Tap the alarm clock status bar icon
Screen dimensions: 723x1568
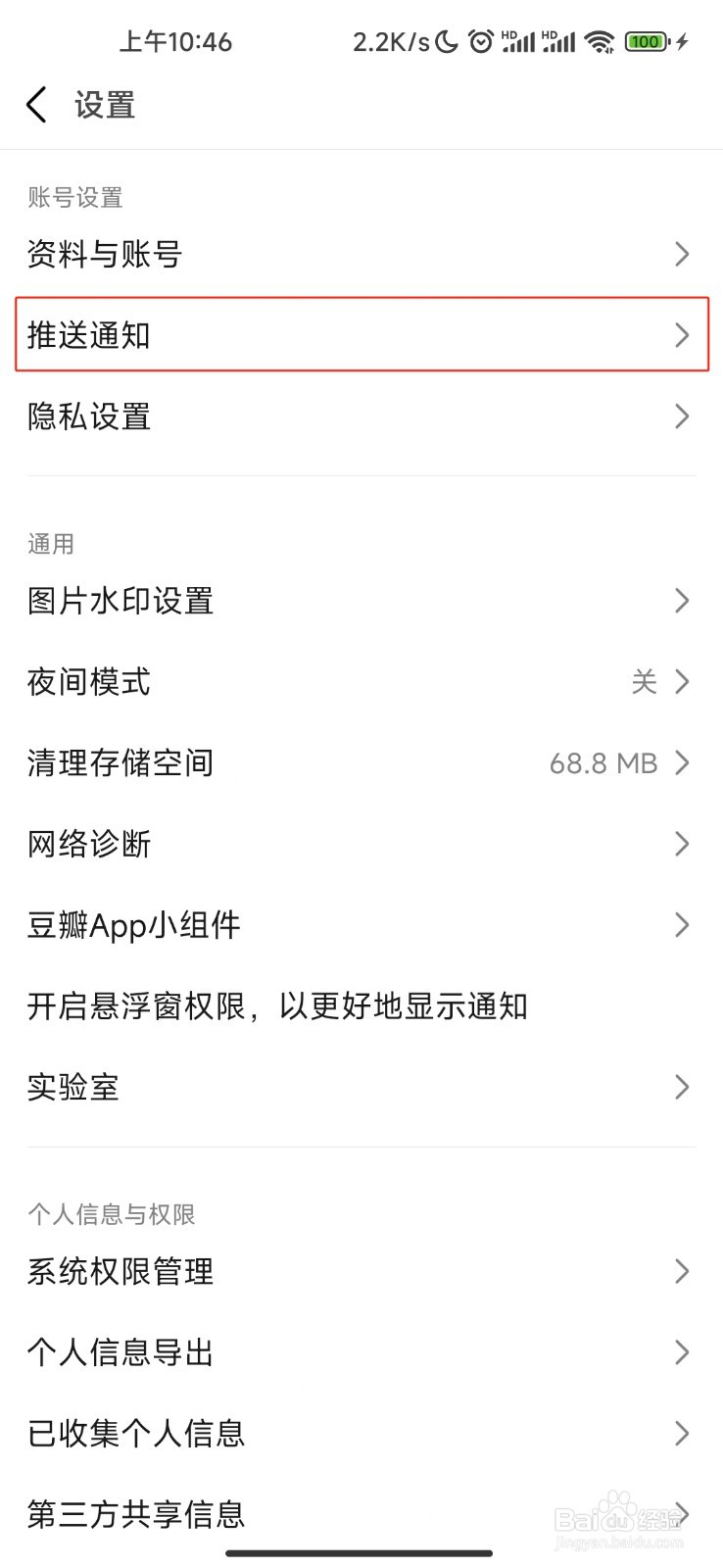coord(479,41)
